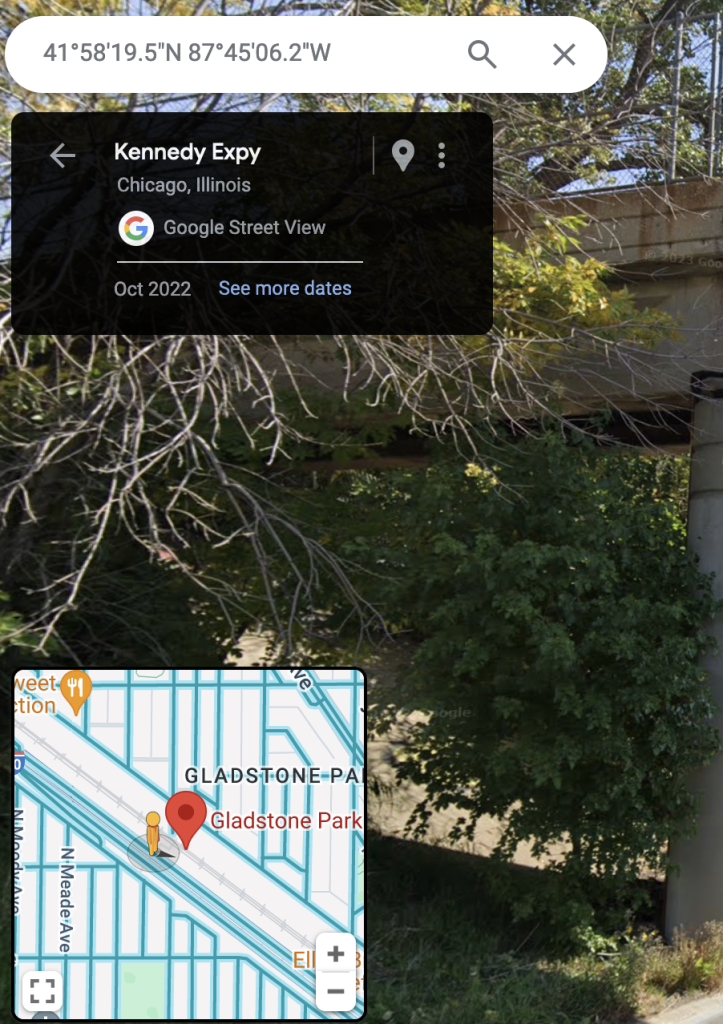Expand minimap to fullscreen

tap(42, 991)
